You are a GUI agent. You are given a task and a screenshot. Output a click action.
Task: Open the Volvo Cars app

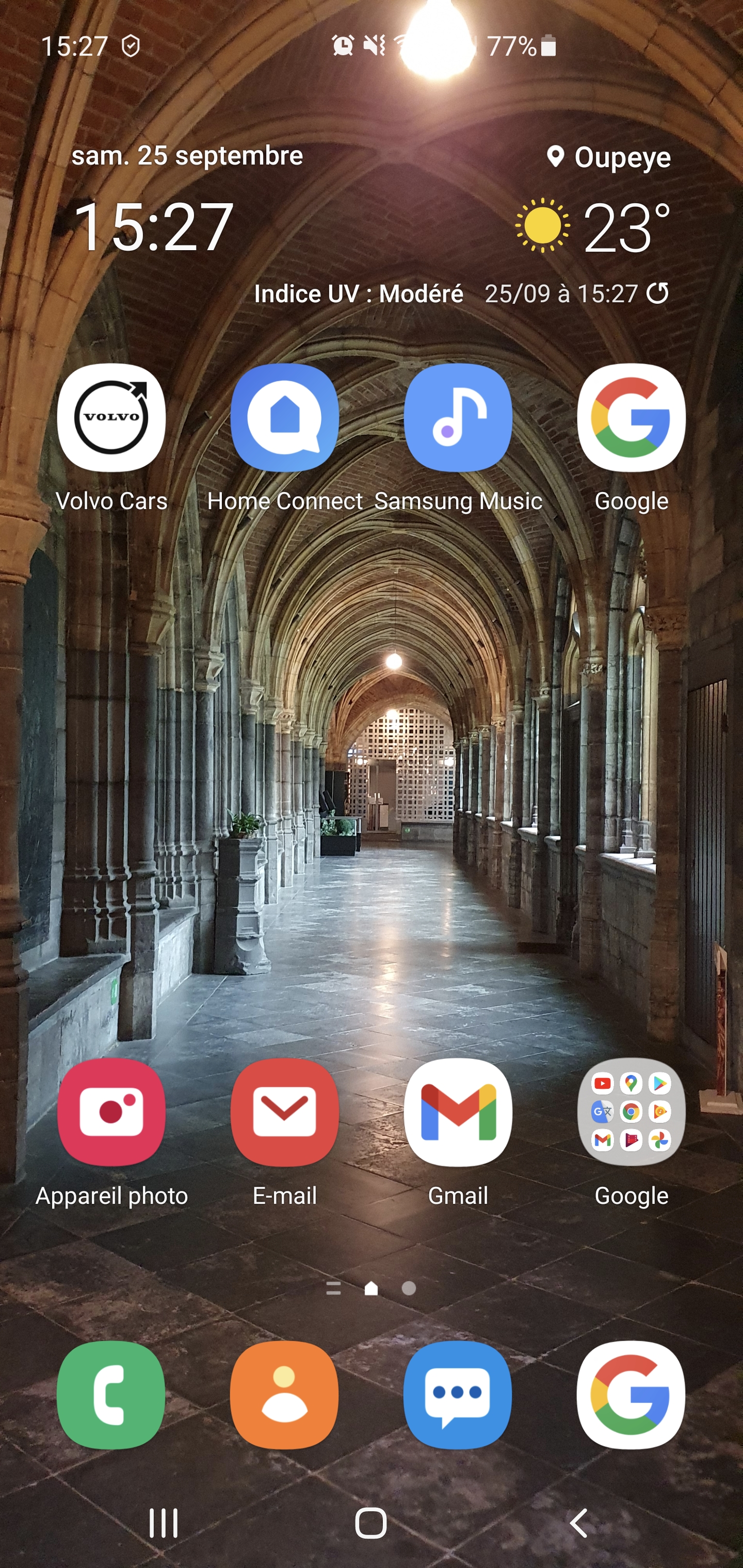[x=111, y=418]
